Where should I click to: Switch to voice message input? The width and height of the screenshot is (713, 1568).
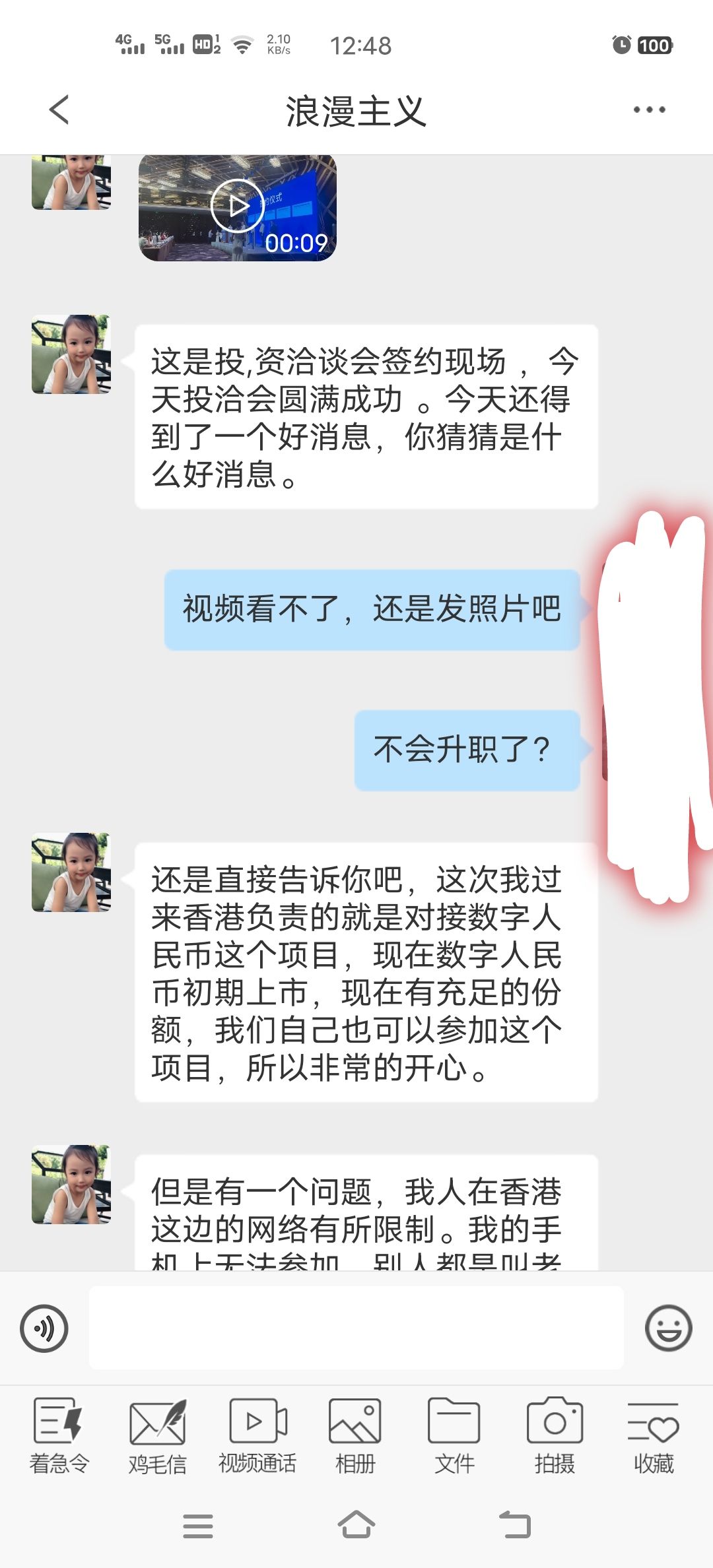pos(44,1328)
